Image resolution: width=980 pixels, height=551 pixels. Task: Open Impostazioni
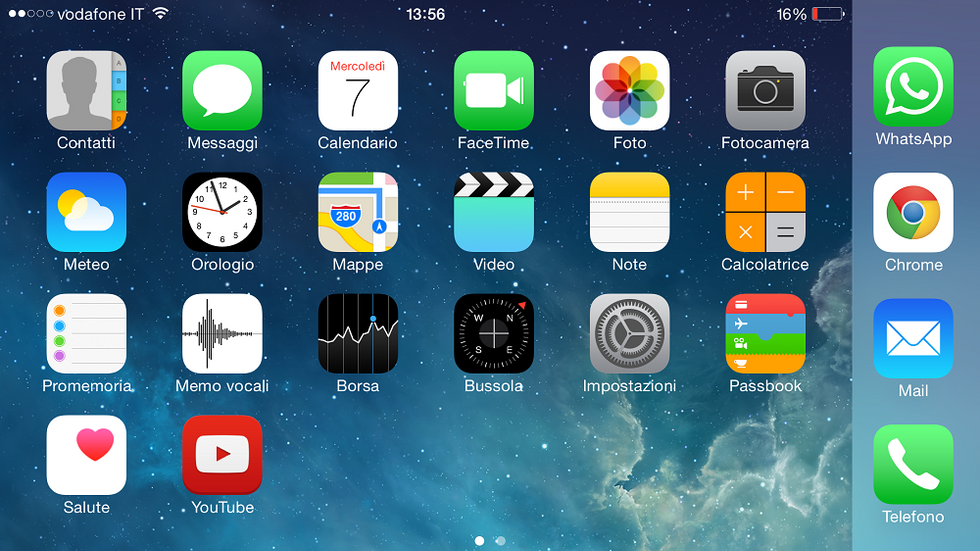coord(630,333)
